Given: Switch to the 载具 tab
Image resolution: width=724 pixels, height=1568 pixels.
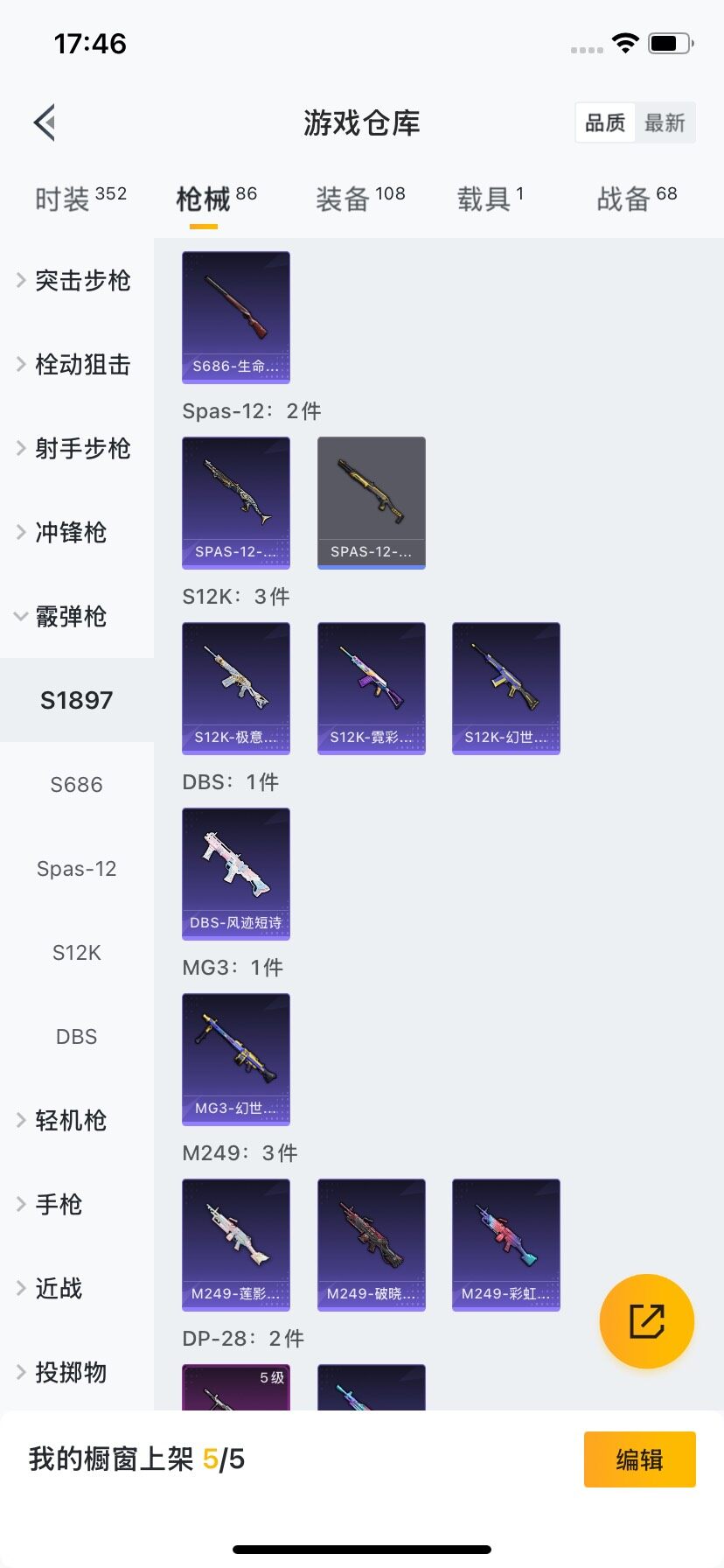Looking at the screenshot, I should point(490,199).
